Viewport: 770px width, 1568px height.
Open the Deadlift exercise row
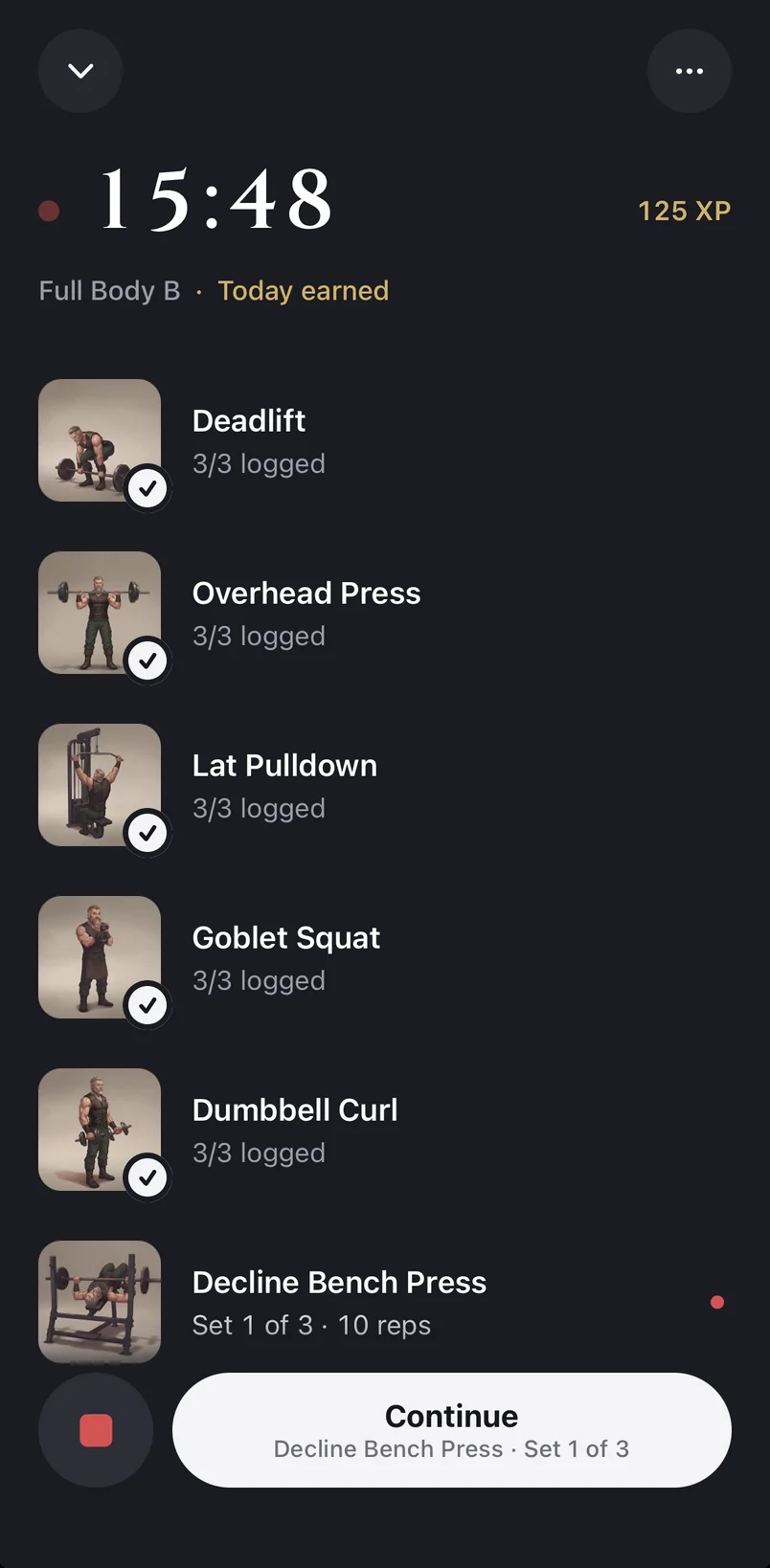pyautogui.click(x=385, y=440)
